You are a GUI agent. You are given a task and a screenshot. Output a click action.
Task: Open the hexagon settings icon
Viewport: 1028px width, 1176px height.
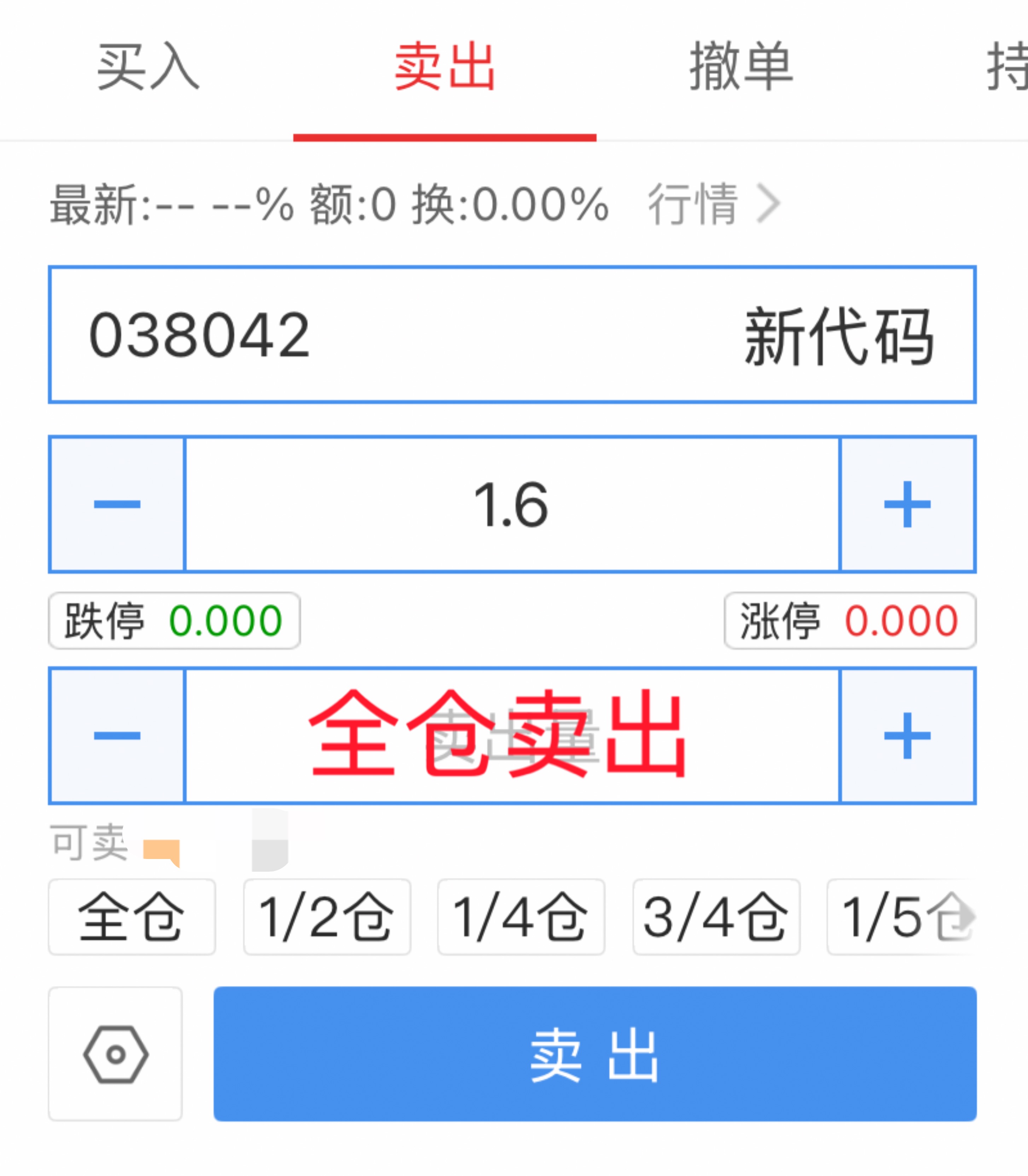point(115,1054)
